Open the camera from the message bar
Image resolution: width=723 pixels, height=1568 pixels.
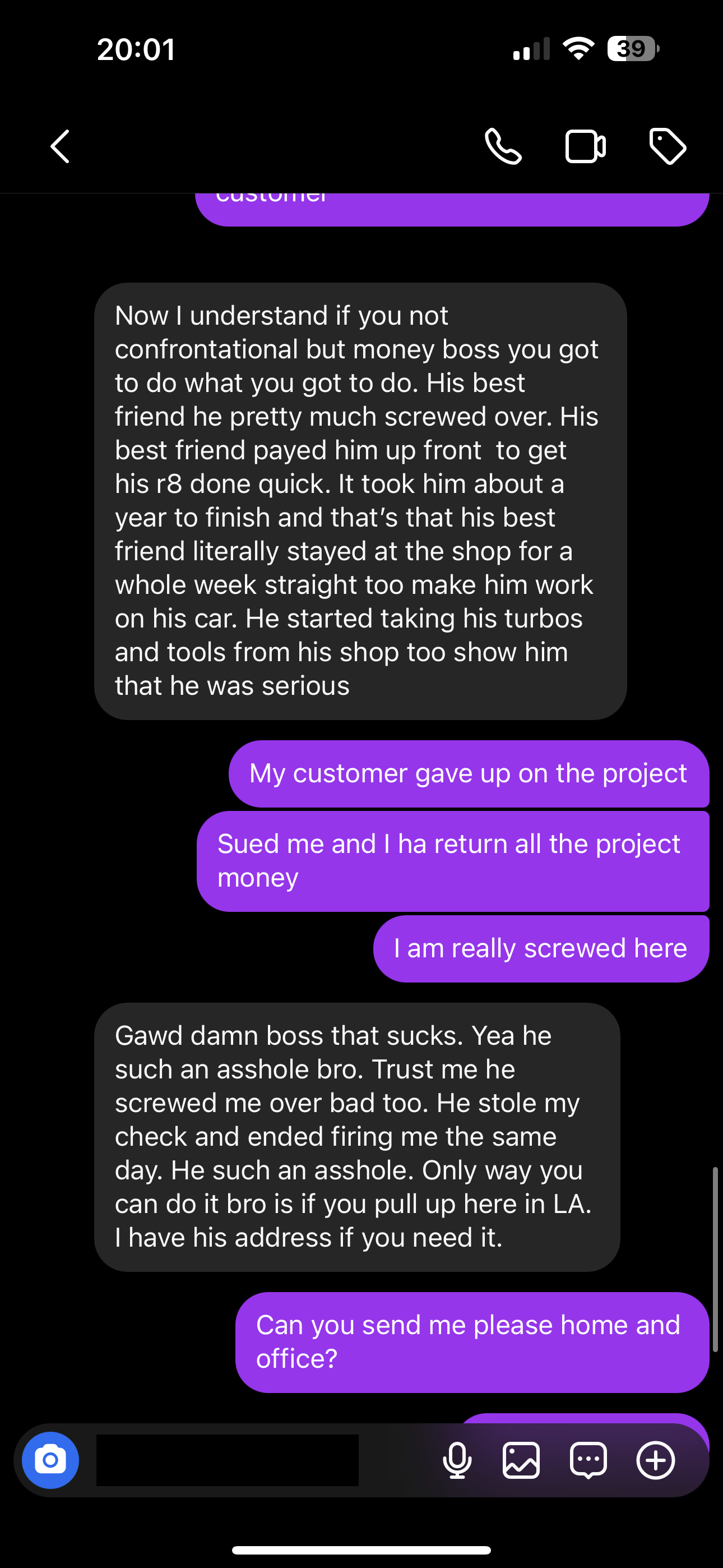tap(50, 1460)
